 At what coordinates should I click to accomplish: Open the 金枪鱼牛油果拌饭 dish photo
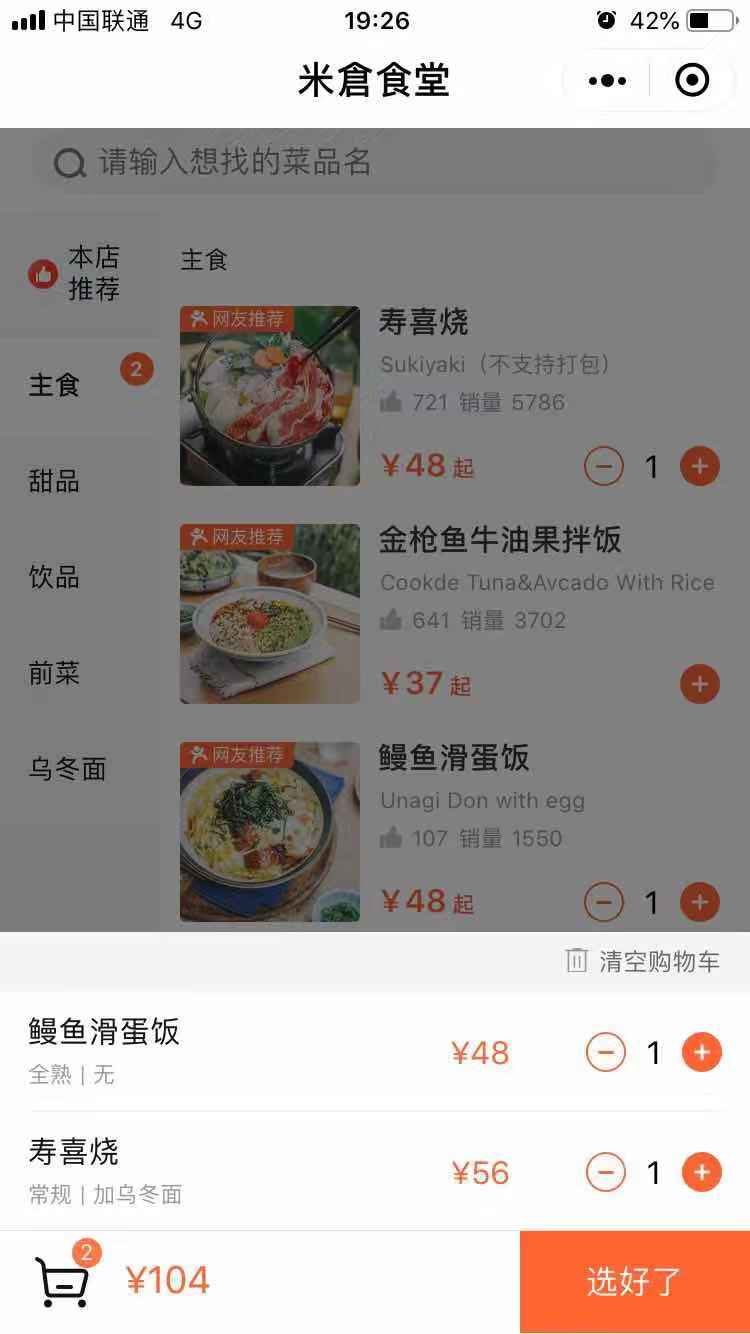point(270,613)
